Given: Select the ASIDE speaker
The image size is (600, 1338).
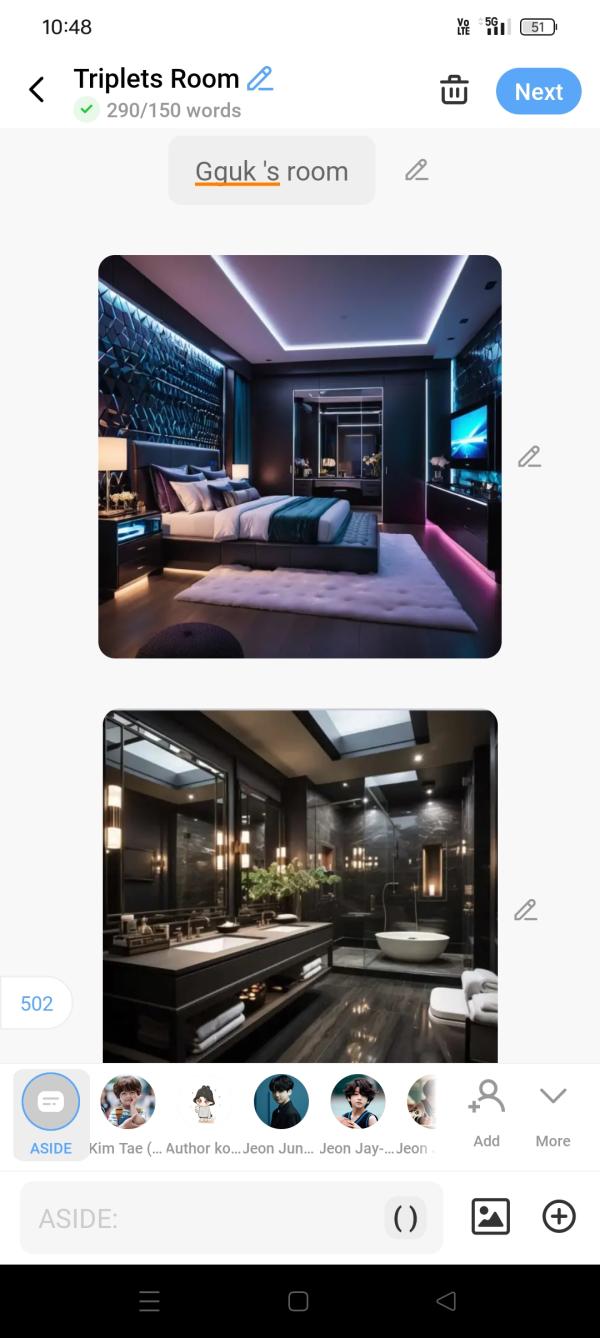Looking at the screenshot, I should (51, 1112).
